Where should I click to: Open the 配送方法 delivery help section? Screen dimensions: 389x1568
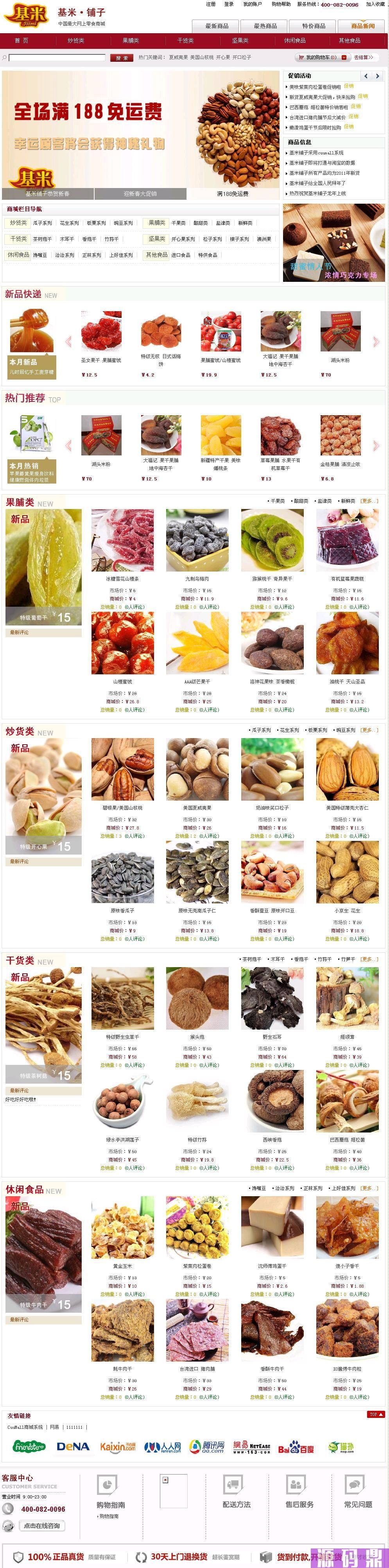click(236, 1504)
